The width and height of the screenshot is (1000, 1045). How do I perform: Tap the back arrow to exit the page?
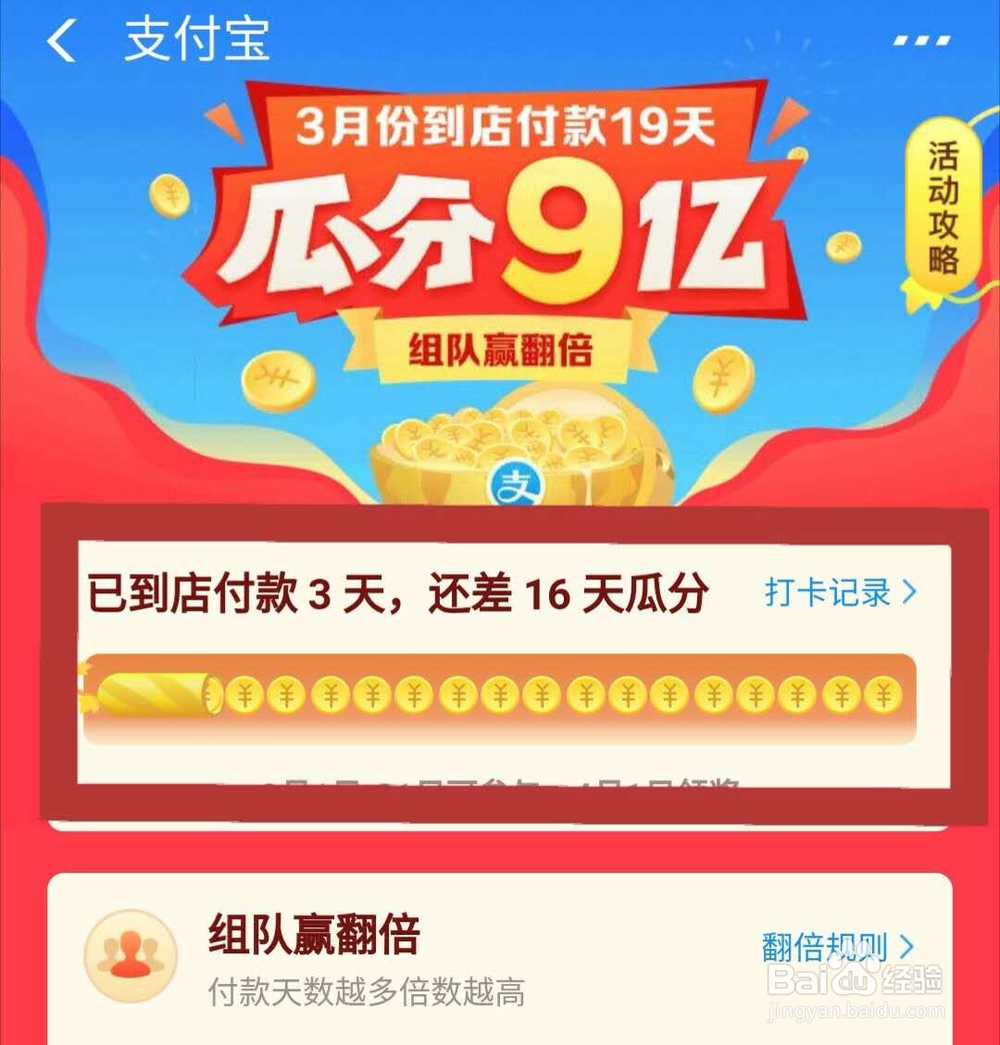62,40
